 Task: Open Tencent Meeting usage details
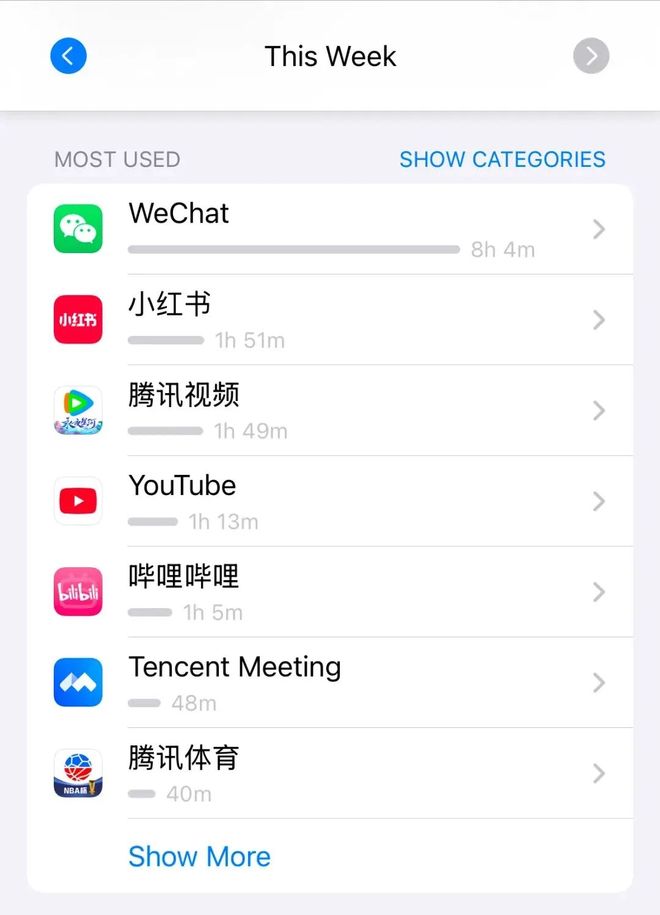tap(330, 683)
